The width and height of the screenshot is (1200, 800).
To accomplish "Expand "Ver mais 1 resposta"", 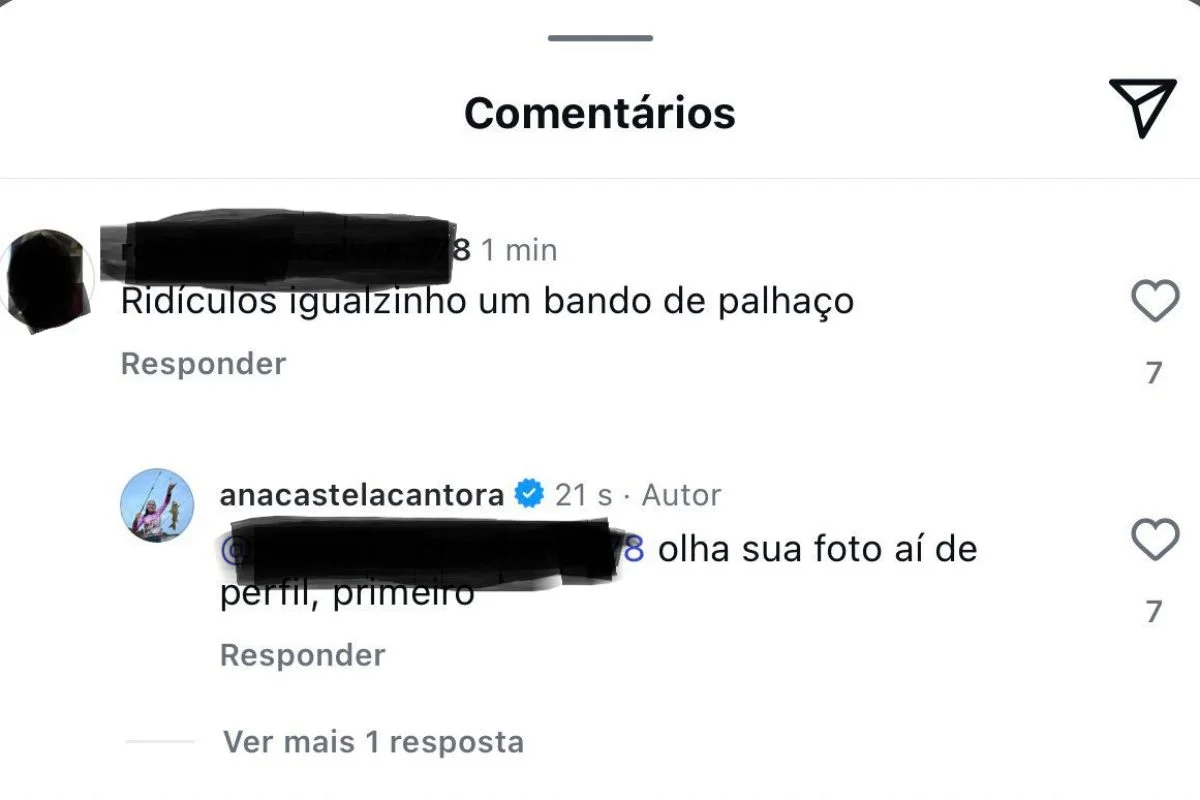I will pos(373,742).
